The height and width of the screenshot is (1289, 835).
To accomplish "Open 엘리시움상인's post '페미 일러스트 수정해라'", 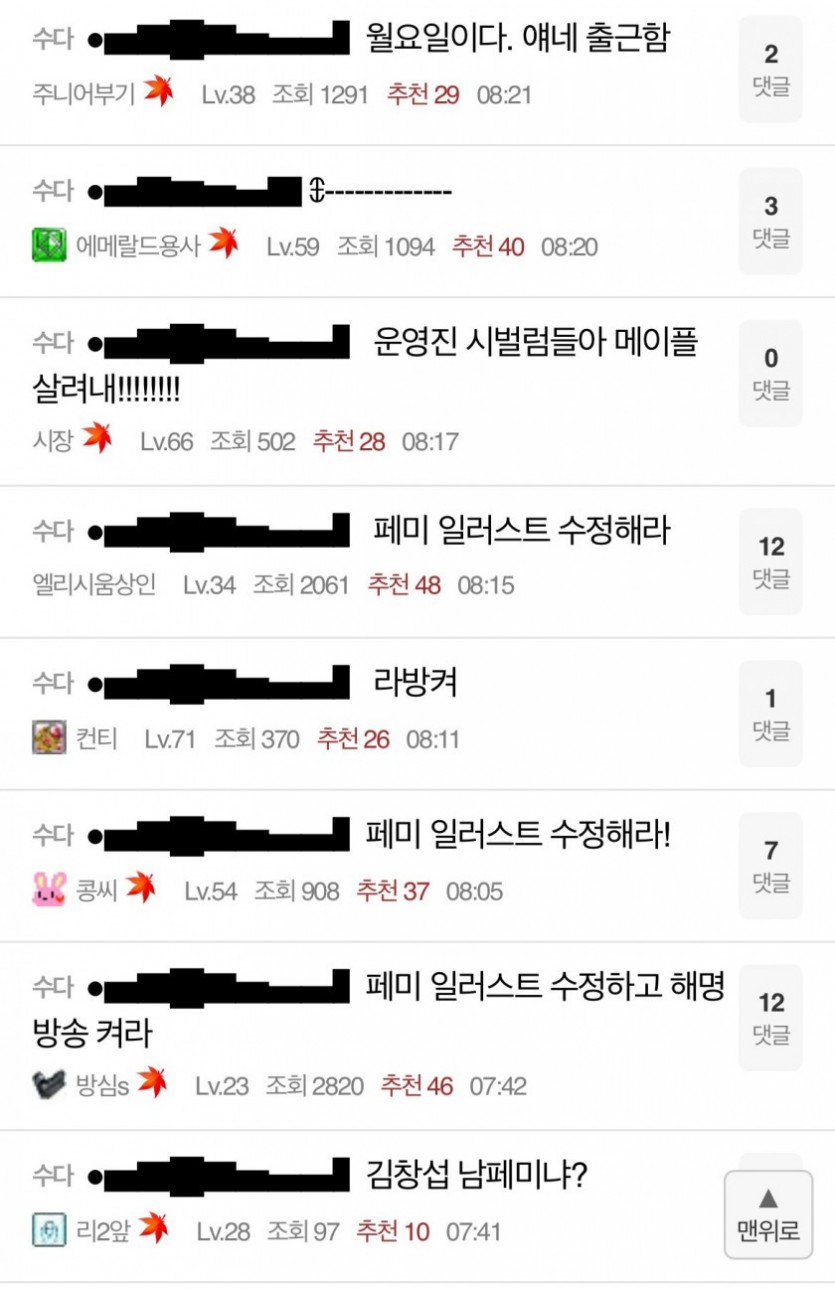I will pos(520,529).
